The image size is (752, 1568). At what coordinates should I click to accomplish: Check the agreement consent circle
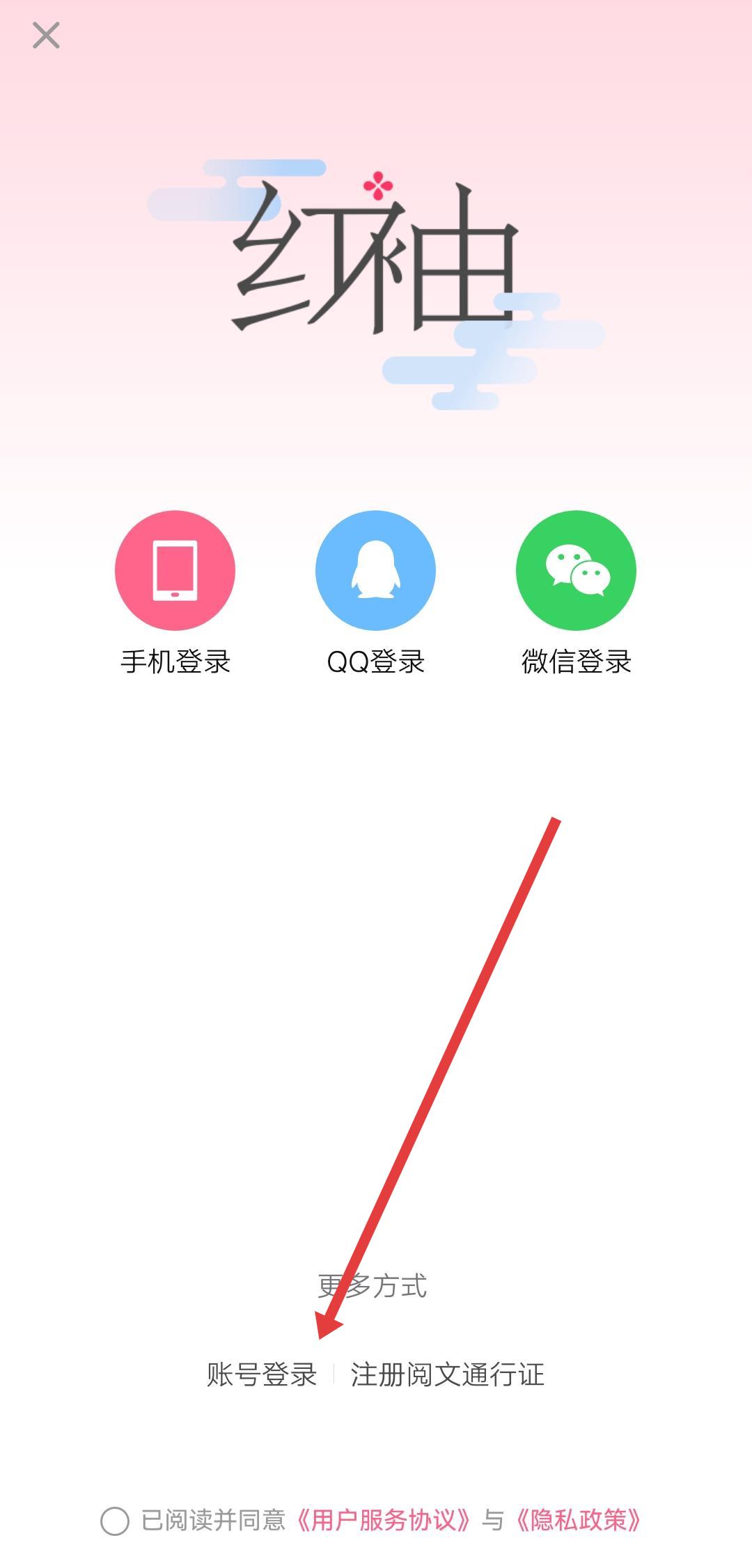click(x=115, y=1521)
